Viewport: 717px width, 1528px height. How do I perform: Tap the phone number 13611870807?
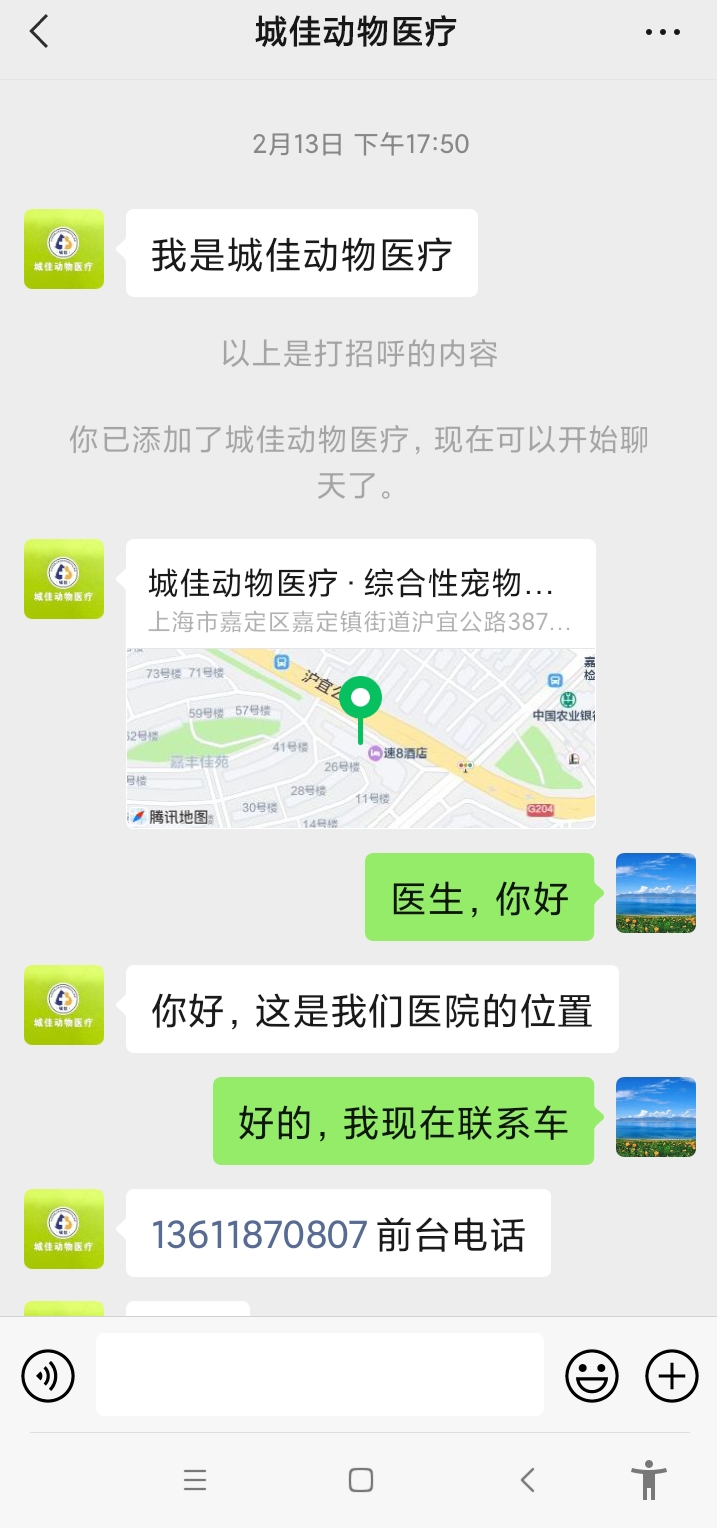(259, 1235)
